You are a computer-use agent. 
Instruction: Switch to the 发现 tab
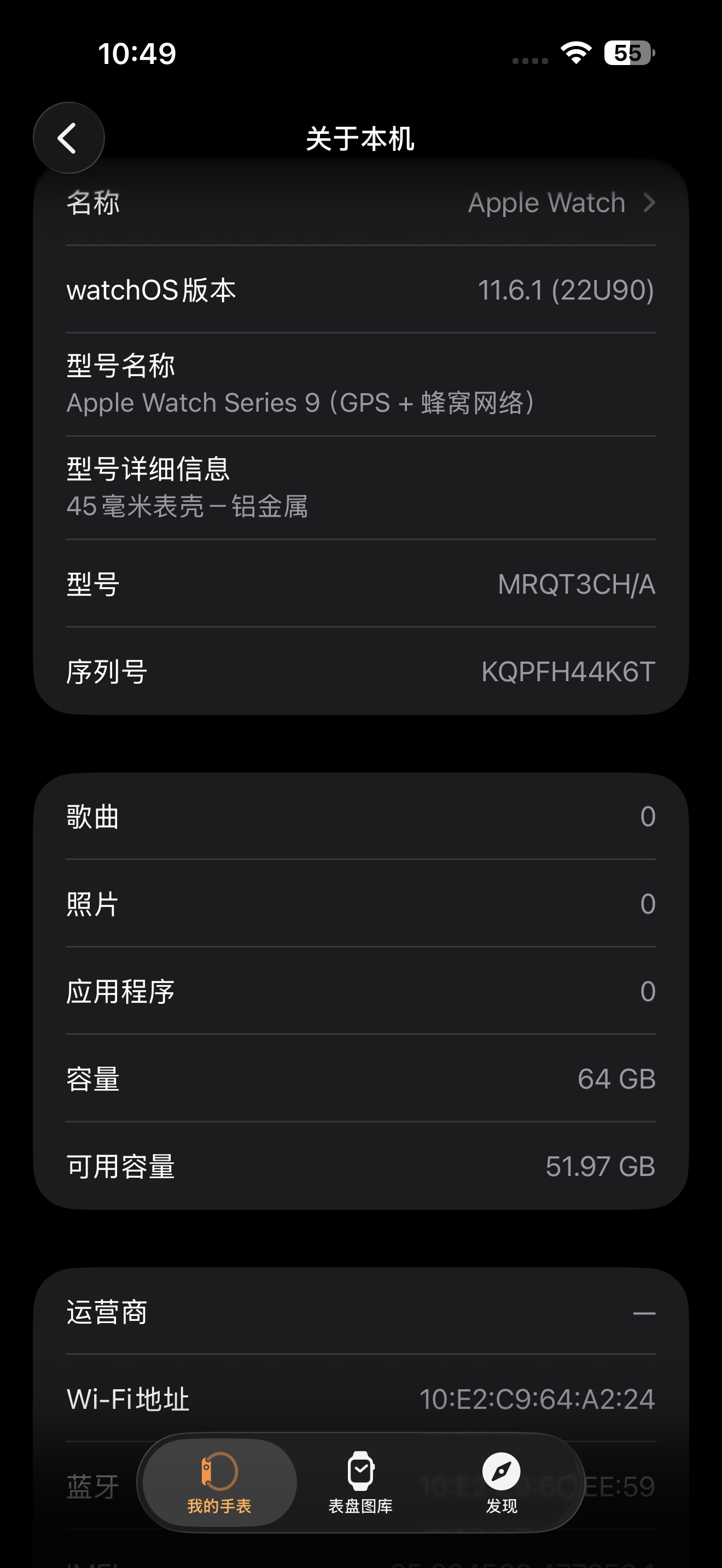(501, 1483)
